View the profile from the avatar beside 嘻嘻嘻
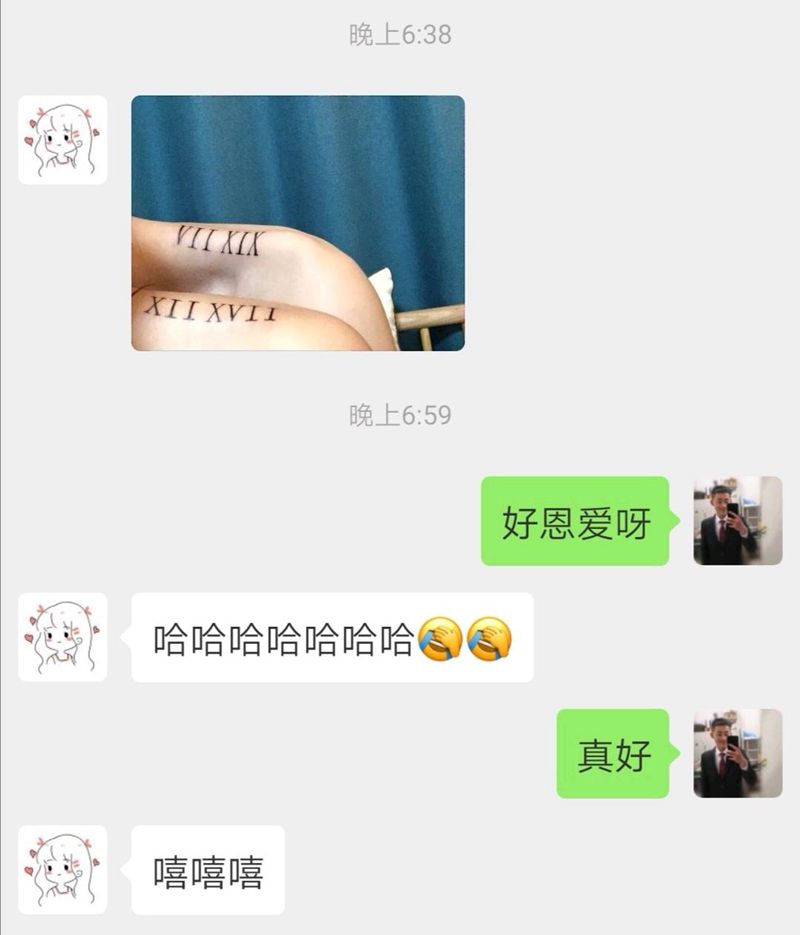The image size is (800, 935). click(x=62, y=870)
